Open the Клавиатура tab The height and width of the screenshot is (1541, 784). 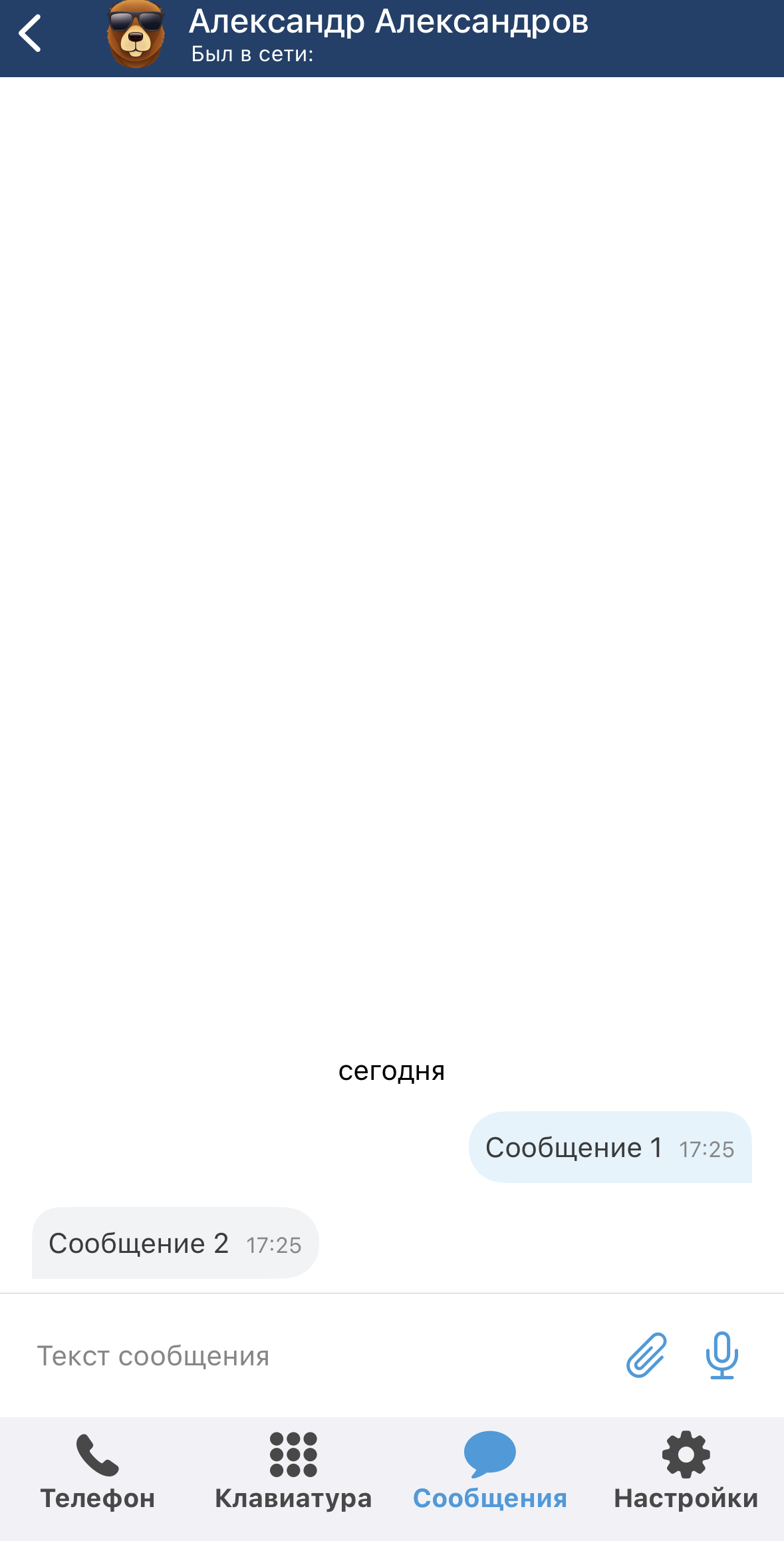293,1472
